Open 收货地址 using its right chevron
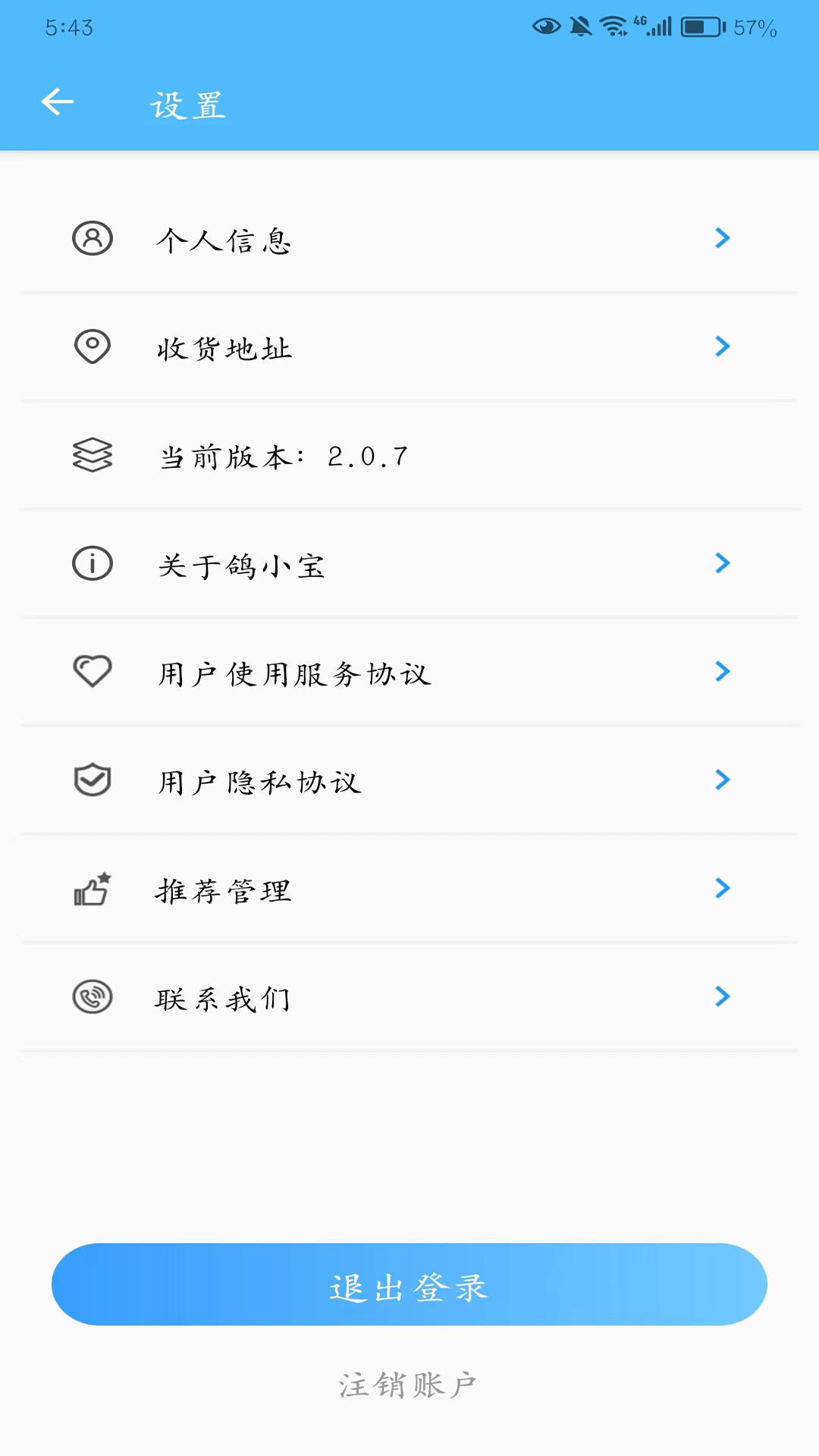 (x=723, y=347)
